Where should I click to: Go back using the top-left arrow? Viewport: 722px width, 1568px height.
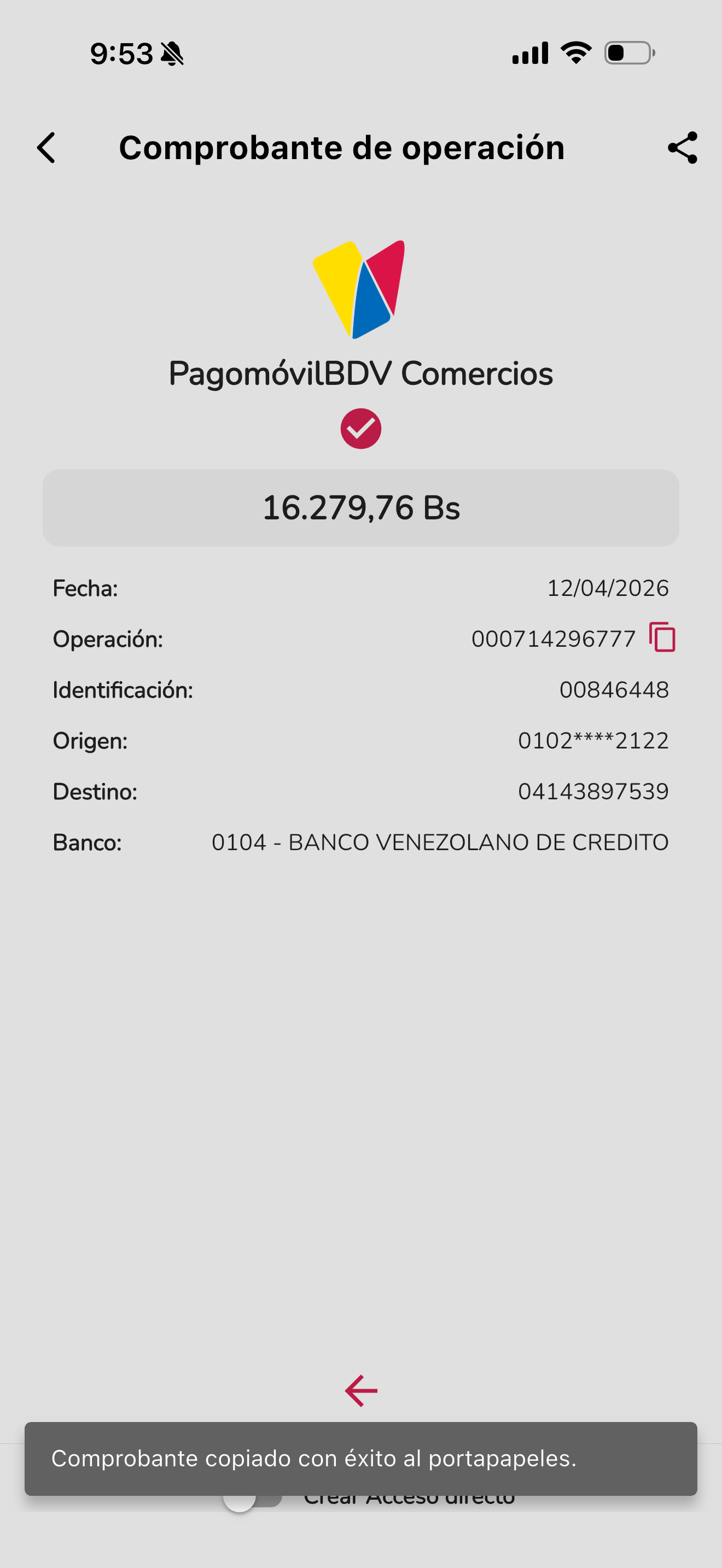pyautogui.click(x=46, y=148)
